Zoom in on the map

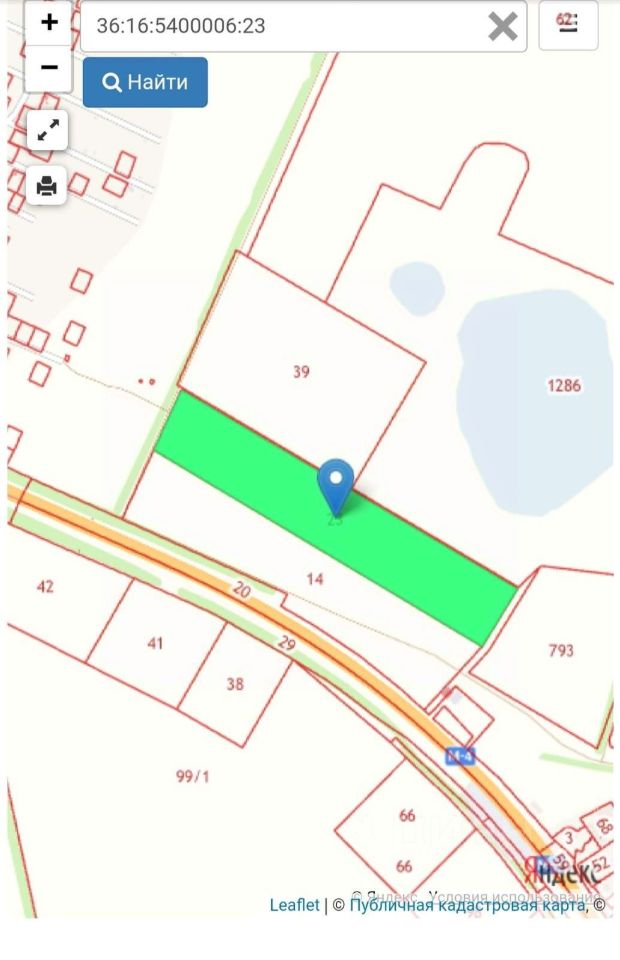click(x=48, y=22)
